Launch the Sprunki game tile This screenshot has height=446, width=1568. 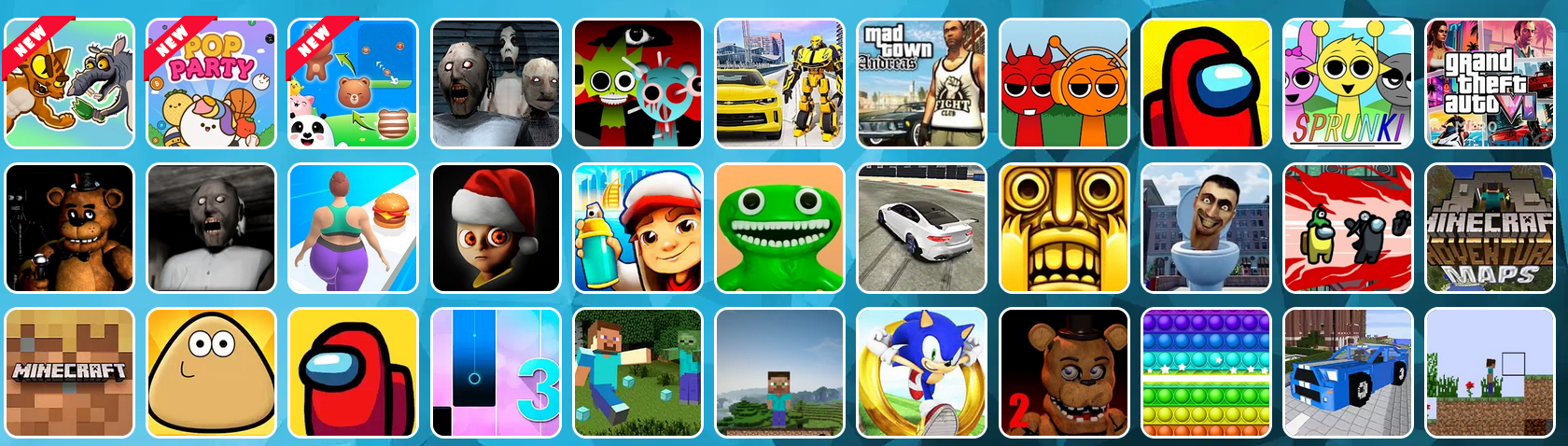click(x=1348, y=84)
